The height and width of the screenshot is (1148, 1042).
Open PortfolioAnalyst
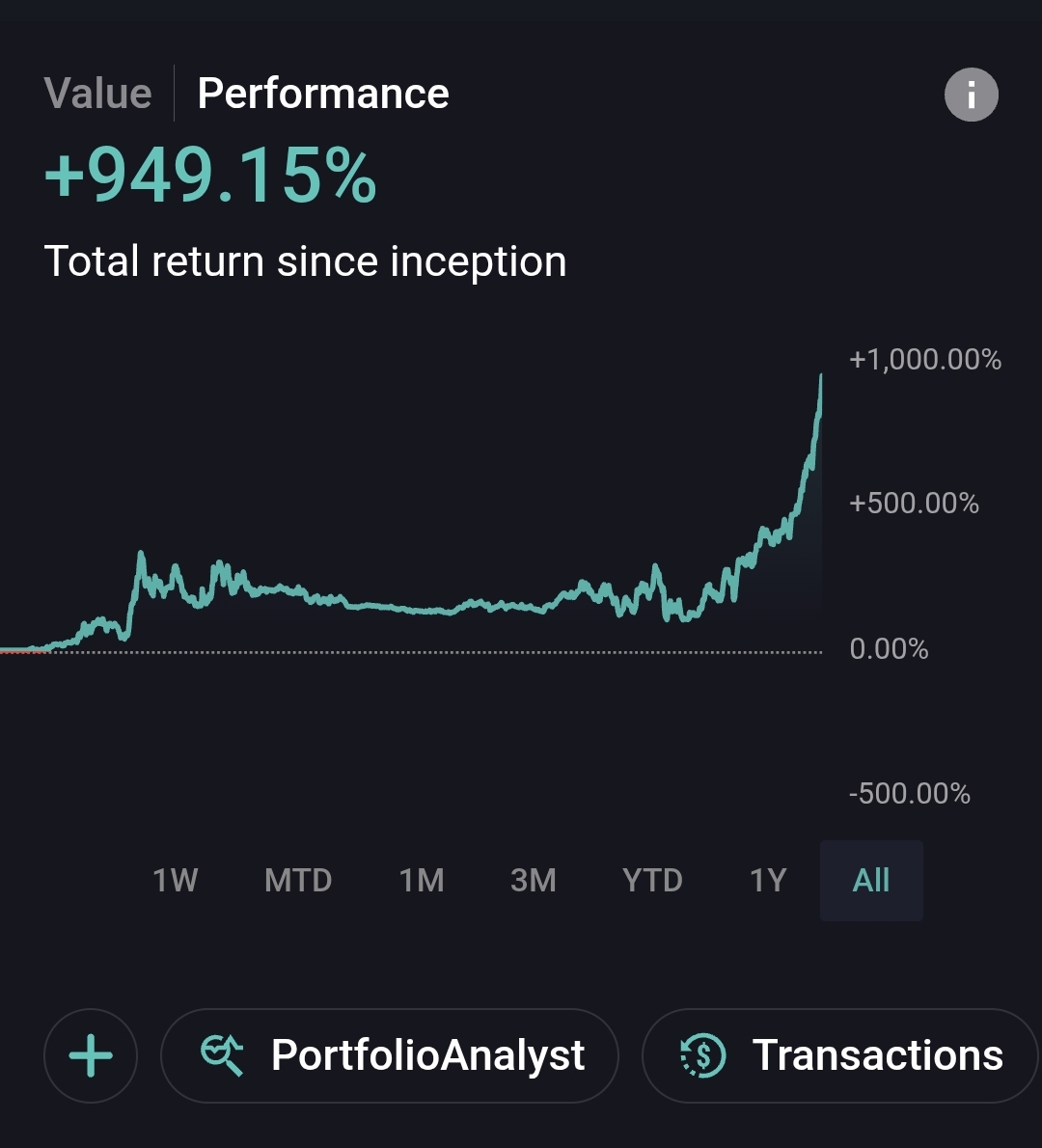click(390, 1055)
